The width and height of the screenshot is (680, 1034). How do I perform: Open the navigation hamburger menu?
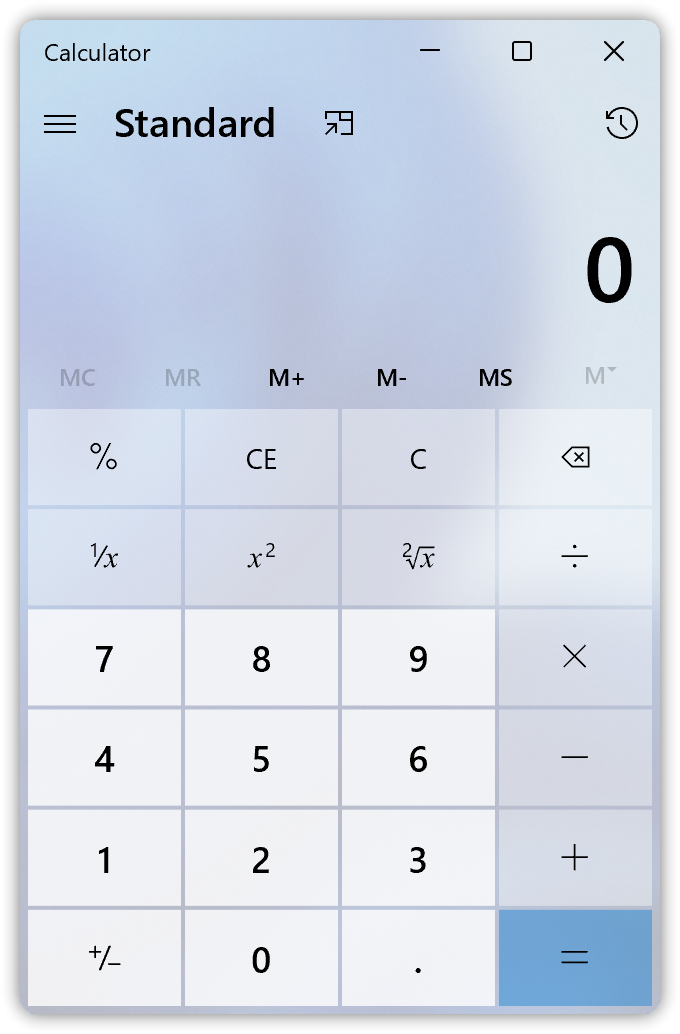click(x=60, y=124)
